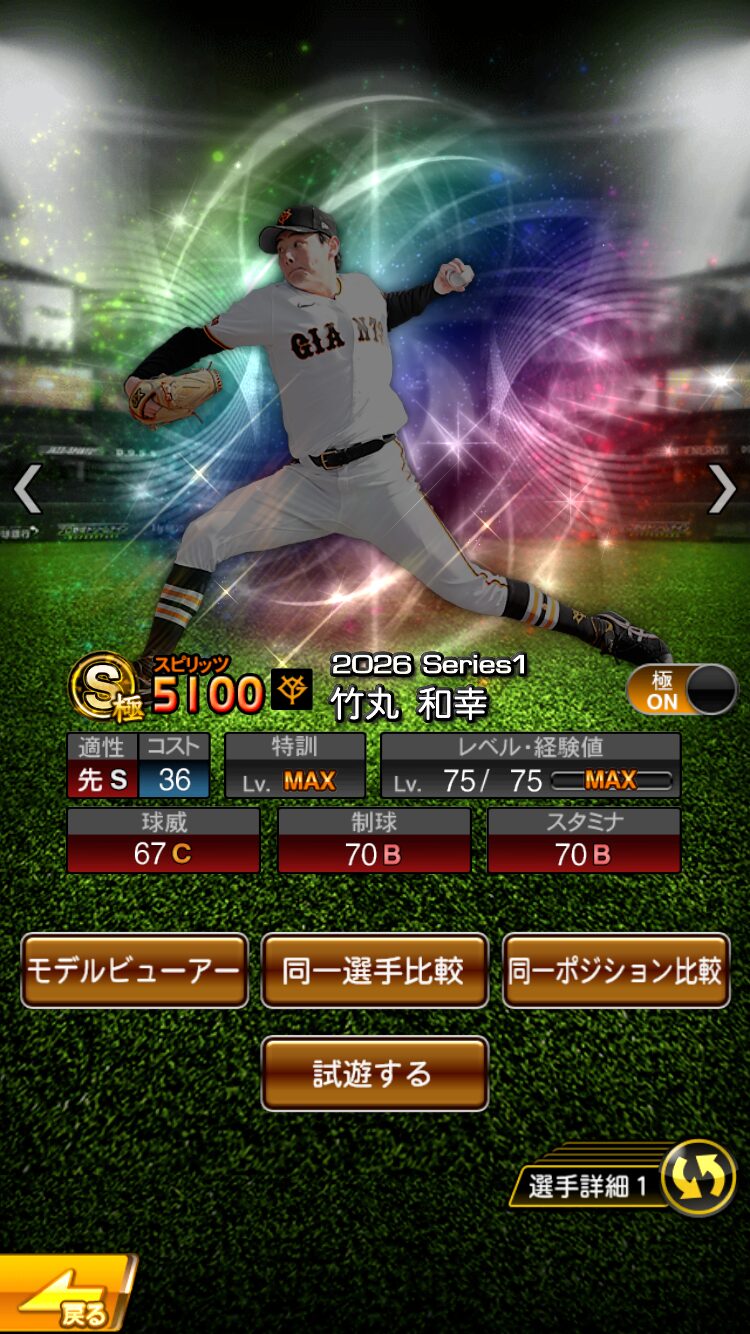Switch the 選手詳細 1 page
This screenshot has width=750, height=1334.
coord(697,1177)
